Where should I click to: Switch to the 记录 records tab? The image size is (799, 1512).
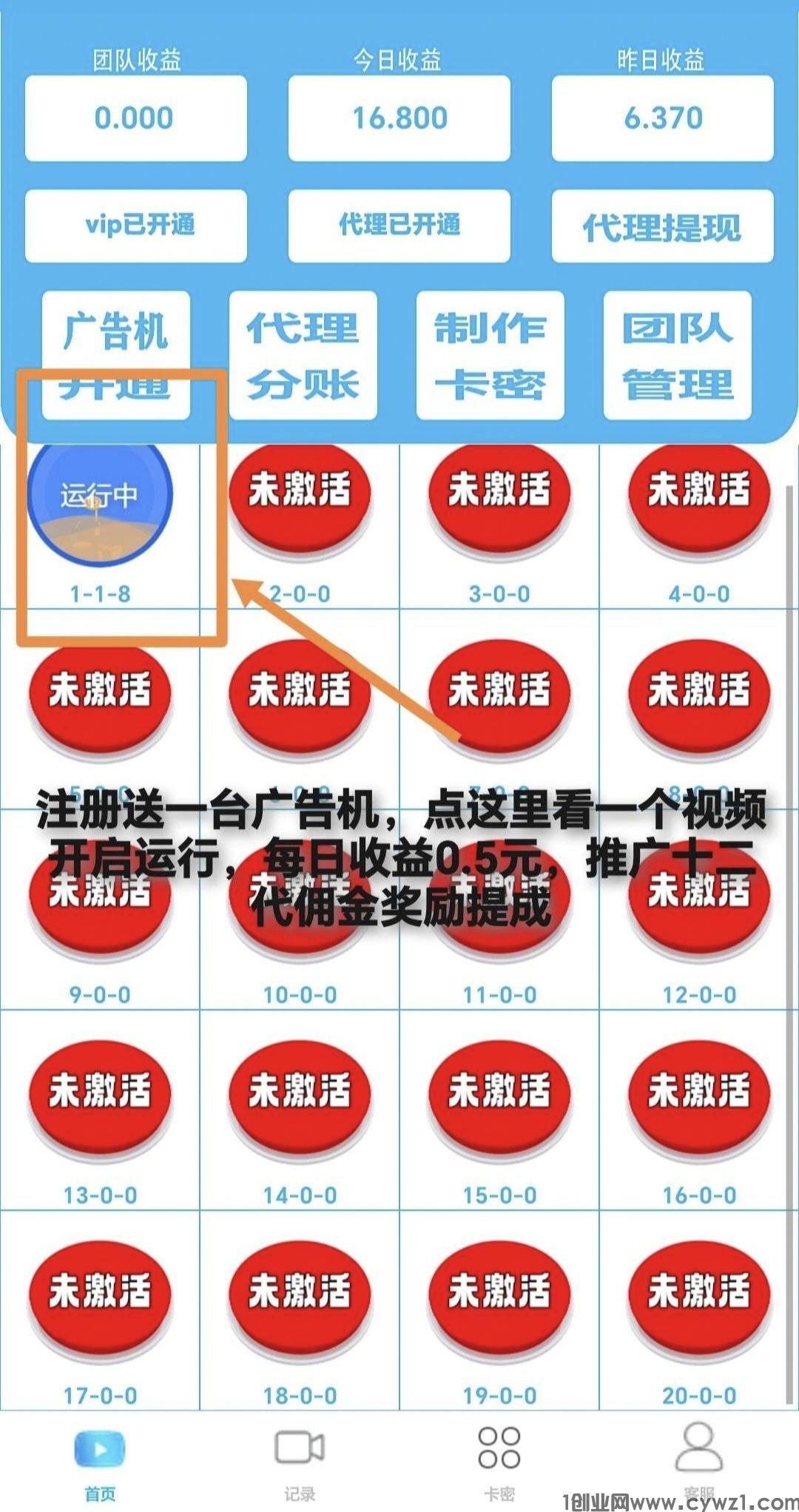pos(300,1461)
